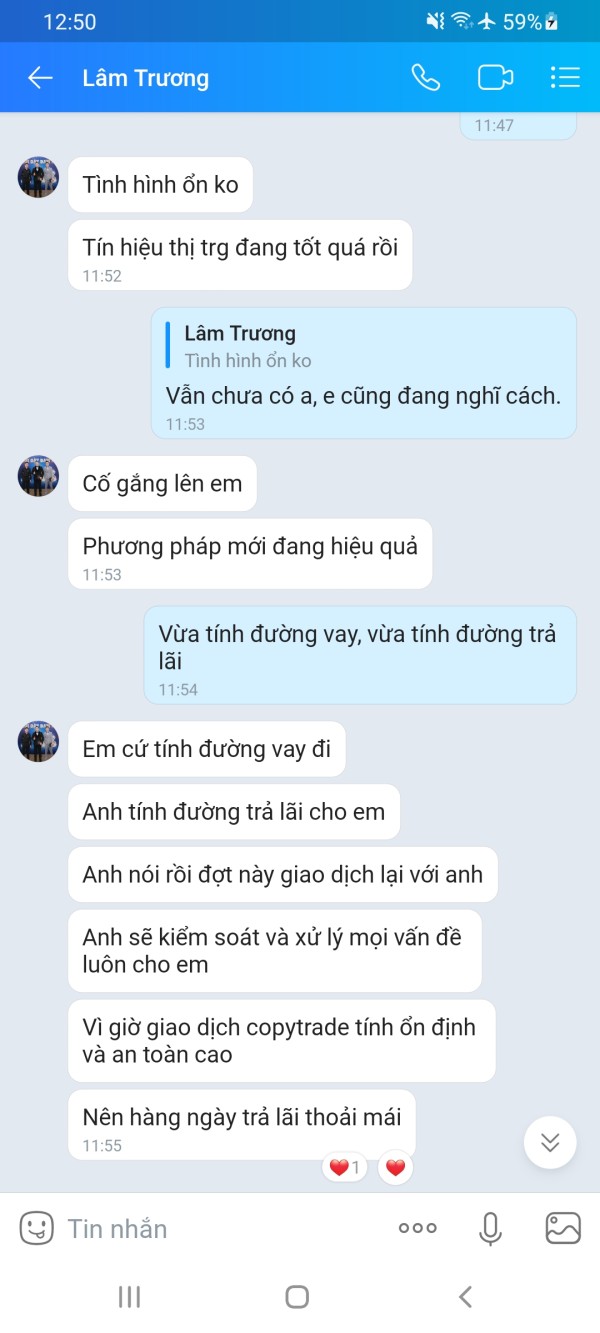Image resolution: width=600 pixels, height=1333 pixels.
Task: Start a voice call with Lâm Trương
Action: click(x=426, y=78)
